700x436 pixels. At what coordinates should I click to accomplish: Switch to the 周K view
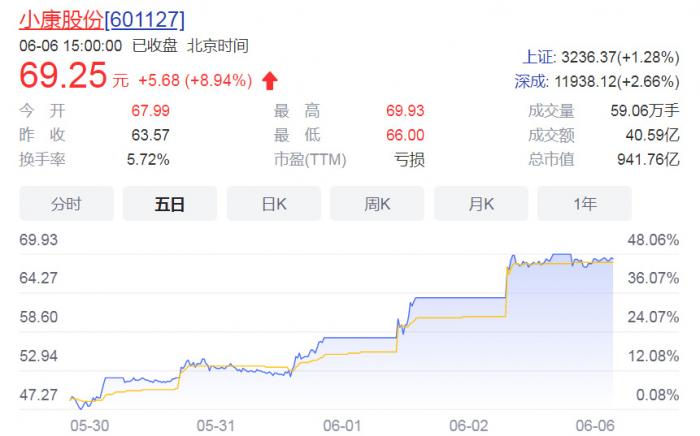tap(378, 204)
